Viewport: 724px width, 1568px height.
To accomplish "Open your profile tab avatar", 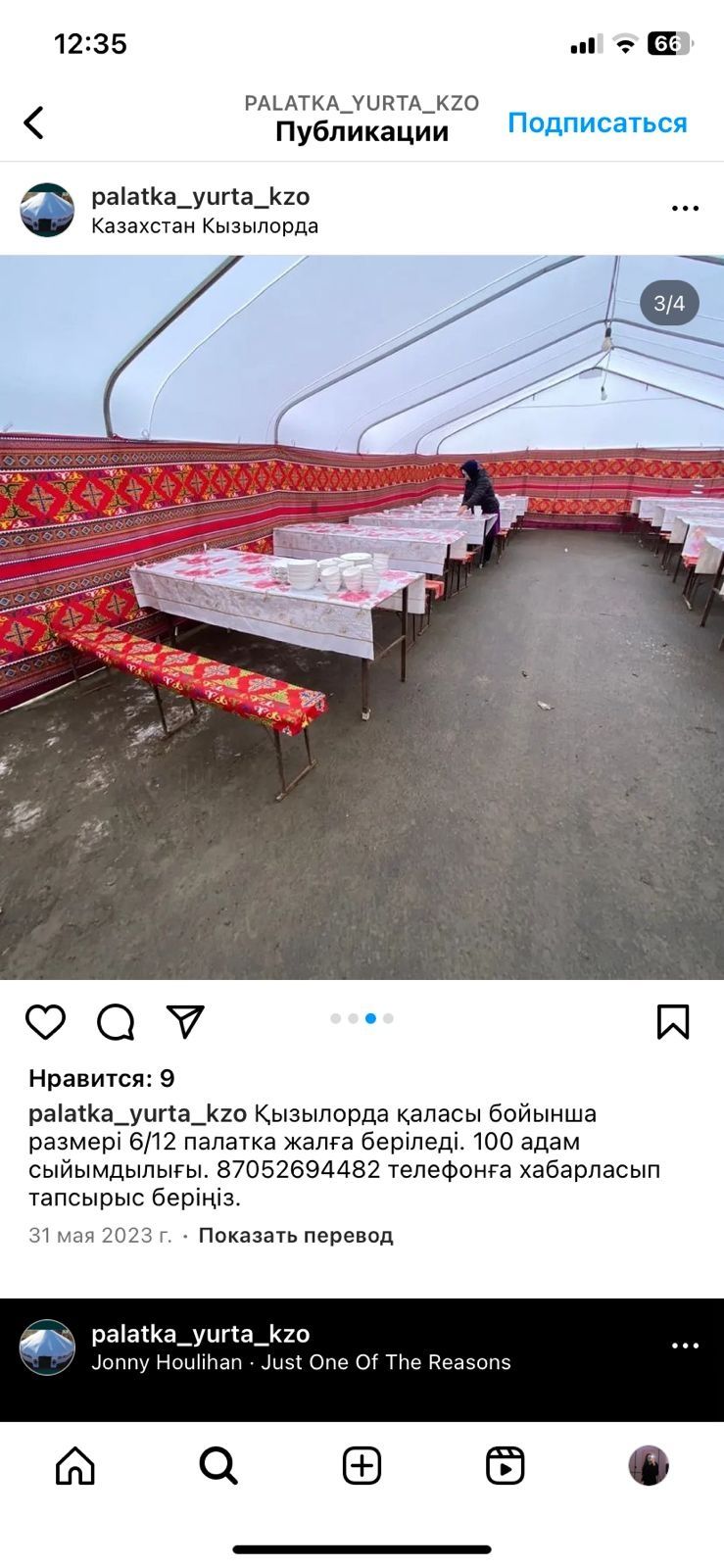I will coord(649,1466).
